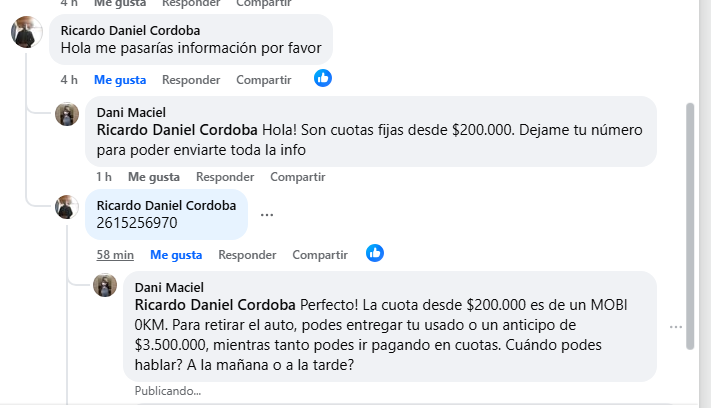
Task: Tap Compartir under Dani Maciel's "cuotas fijas" reply
Action: coord(298,177)
